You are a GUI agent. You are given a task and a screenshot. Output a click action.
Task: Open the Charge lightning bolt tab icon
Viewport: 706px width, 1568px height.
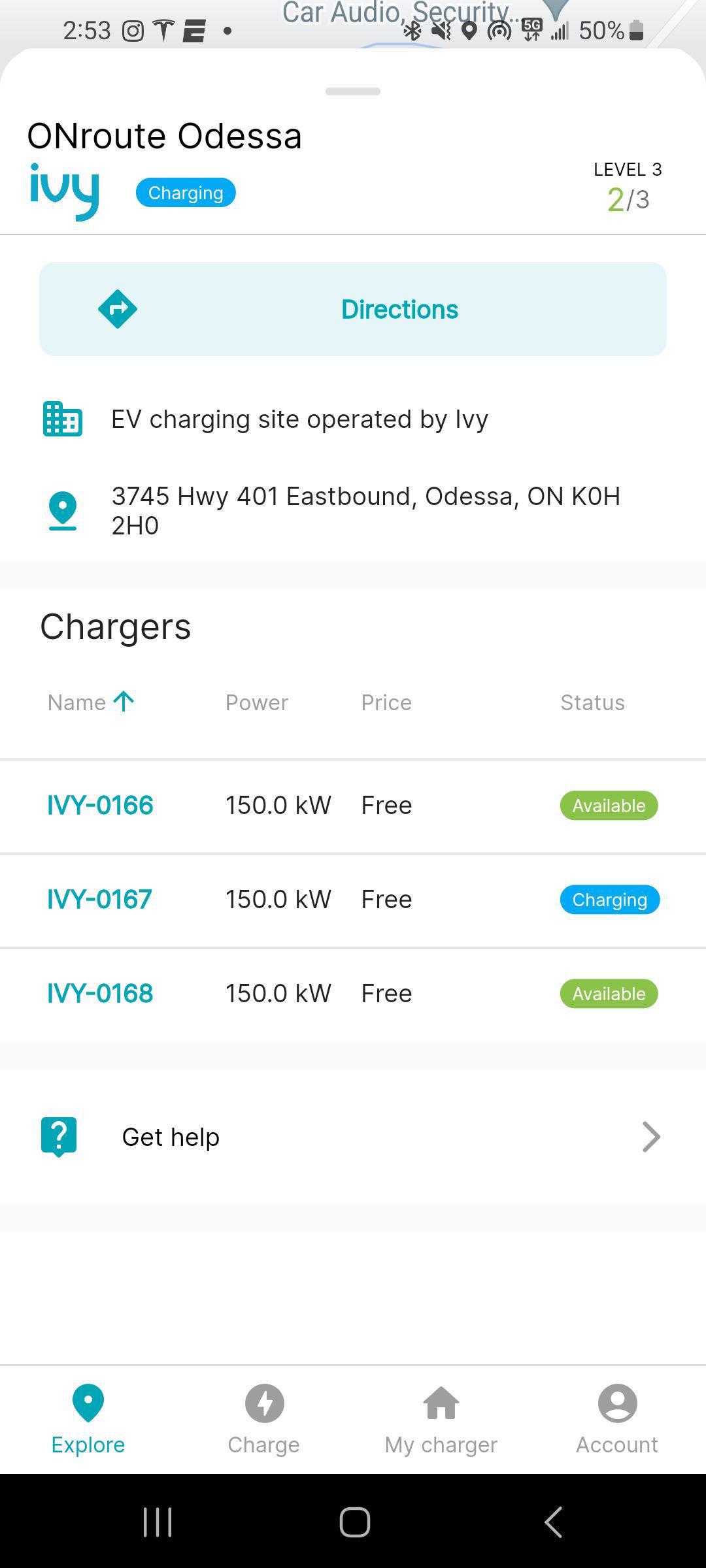263,1401
